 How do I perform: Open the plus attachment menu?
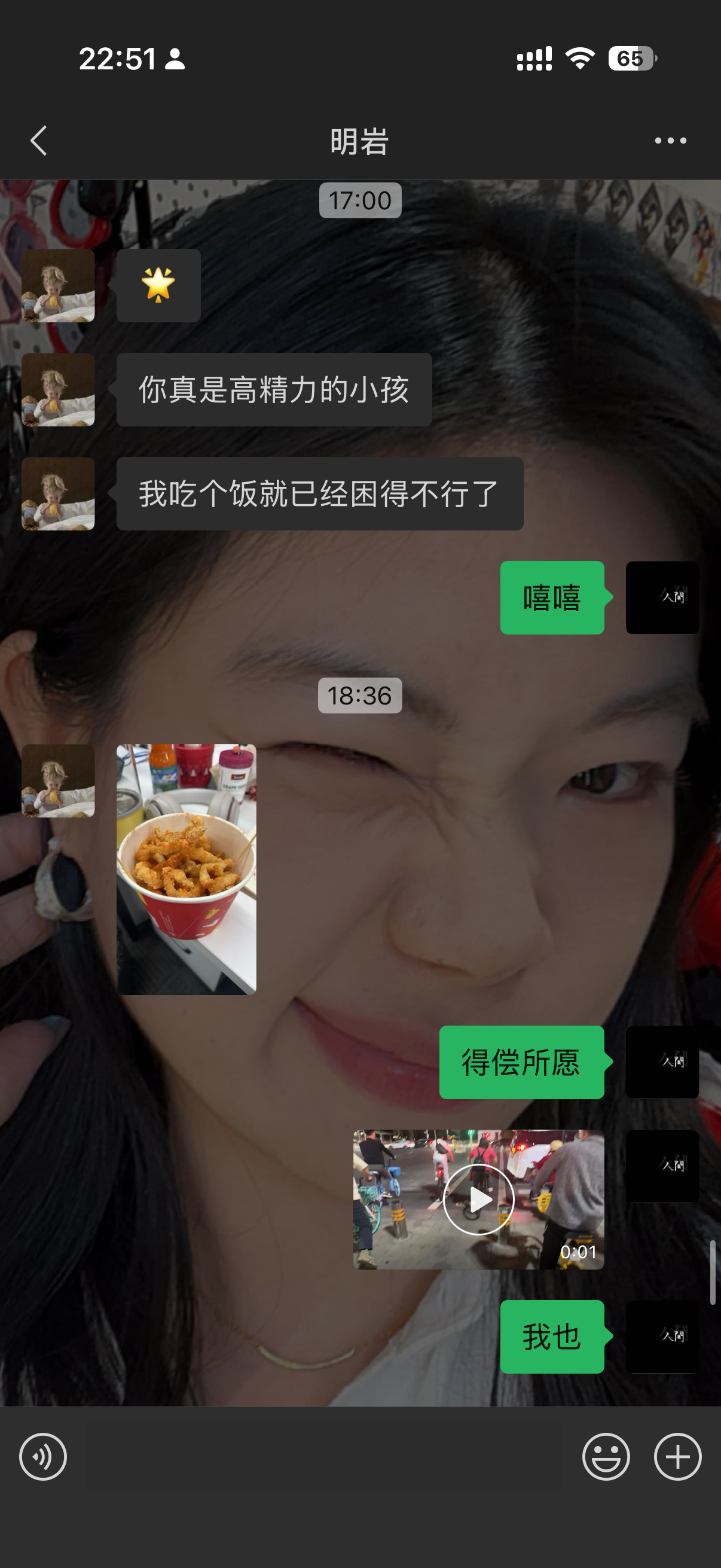[677, 1457]
